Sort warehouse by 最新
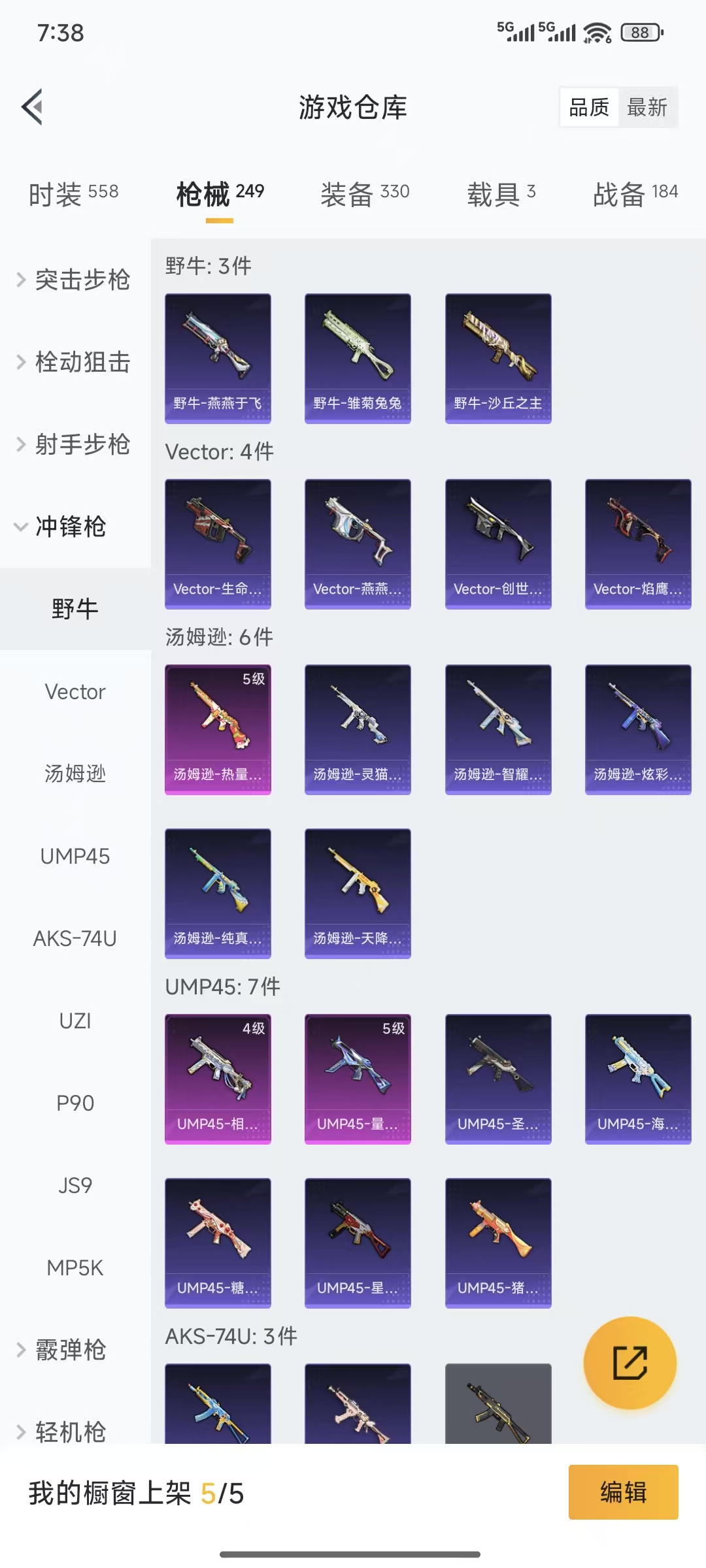Screen dimensions: 706x1568 (647, 107)
